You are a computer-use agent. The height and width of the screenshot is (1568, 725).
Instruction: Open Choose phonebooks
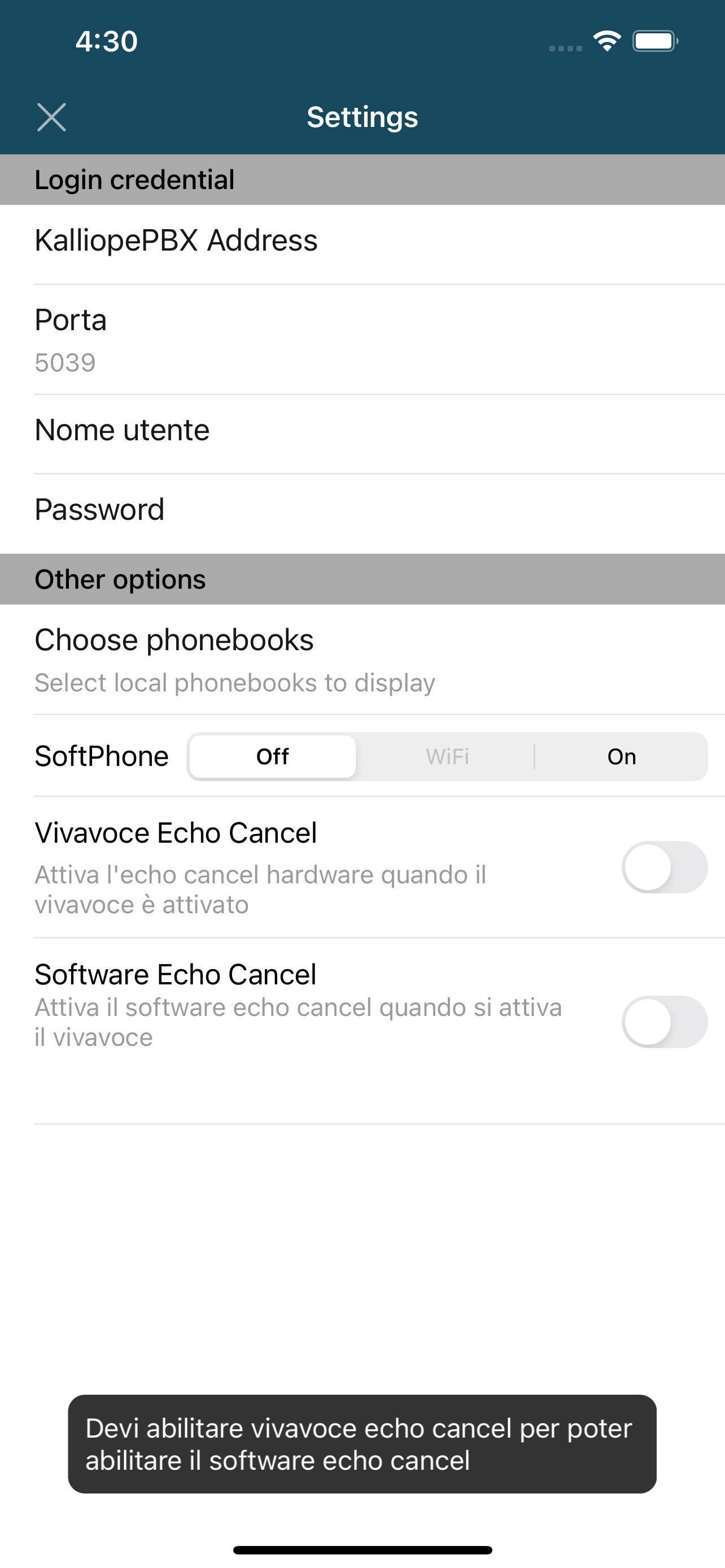(362, 659)
